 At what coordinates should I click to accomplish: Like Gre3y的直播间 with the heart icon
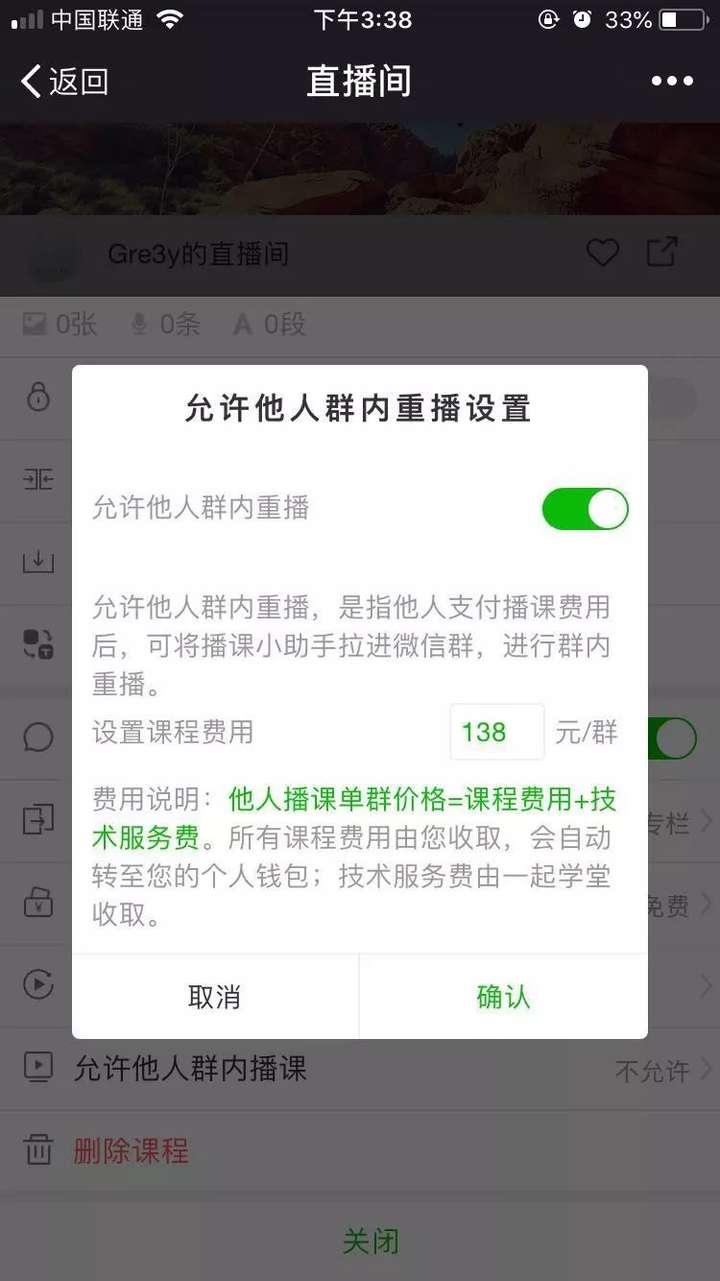coord(602,253)
